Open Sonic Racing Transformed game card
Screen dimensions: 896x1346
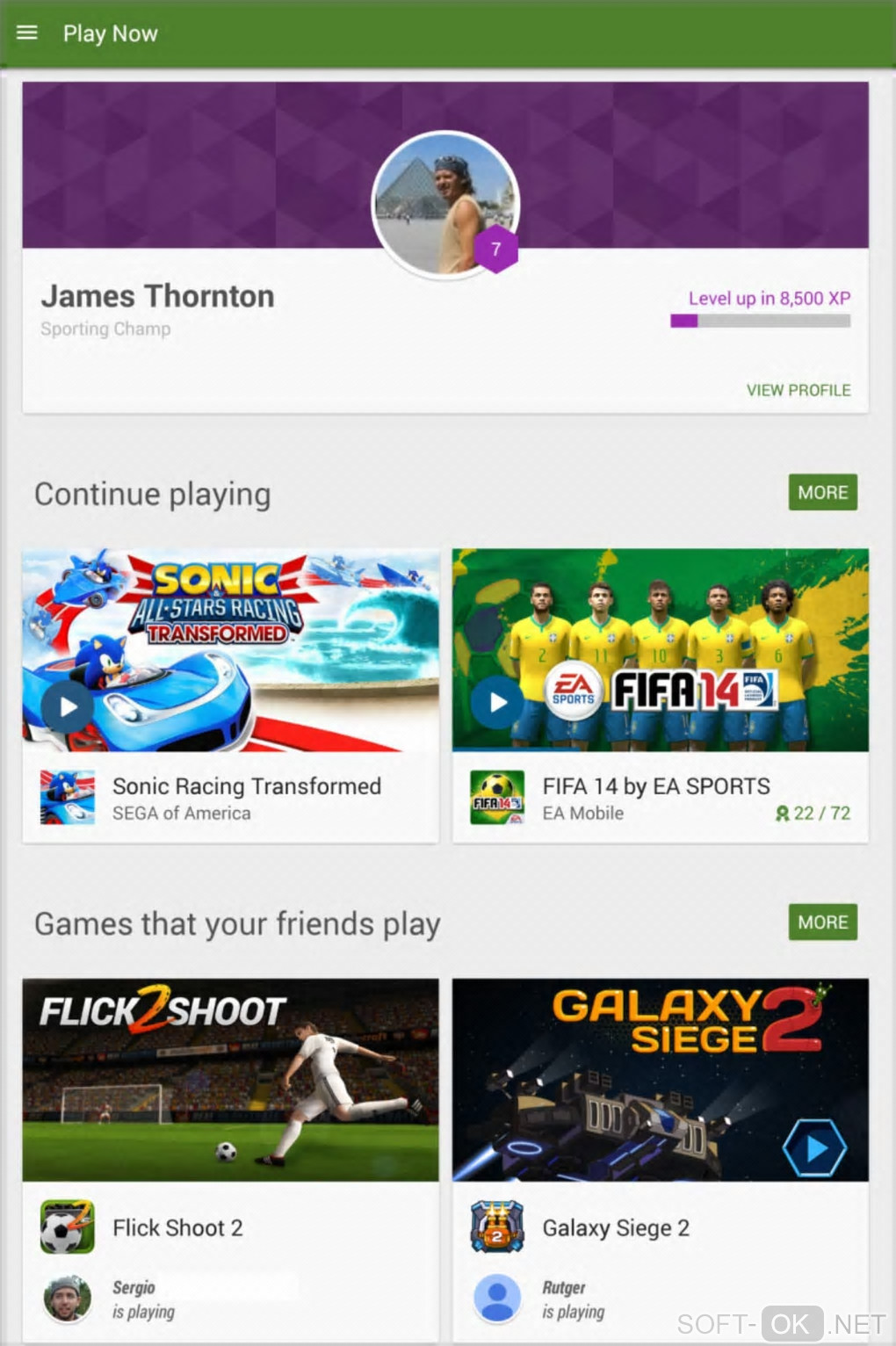(x=246, y=798)
